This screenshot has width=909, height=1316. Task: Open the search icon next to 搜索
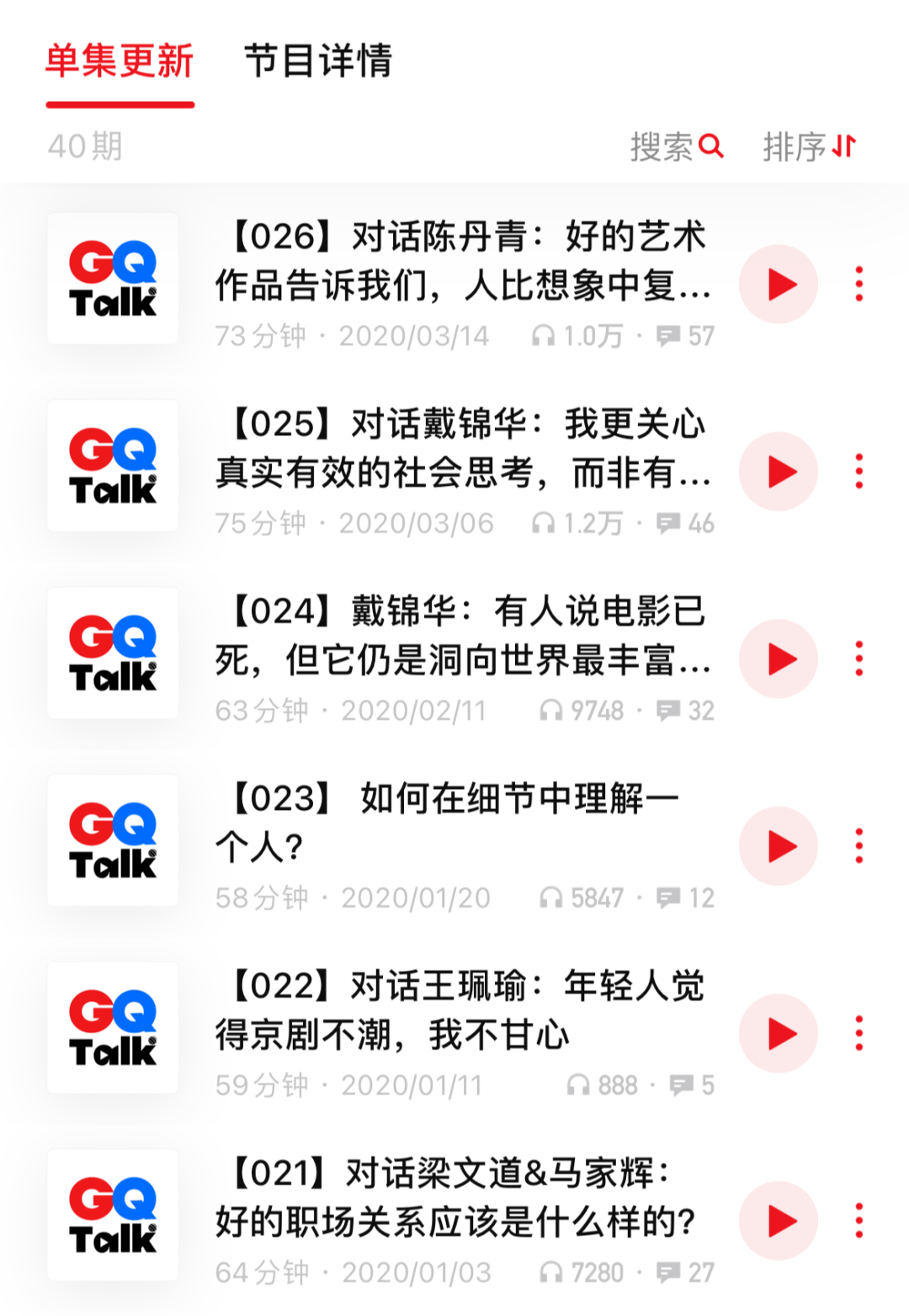[x=712, y=147]
